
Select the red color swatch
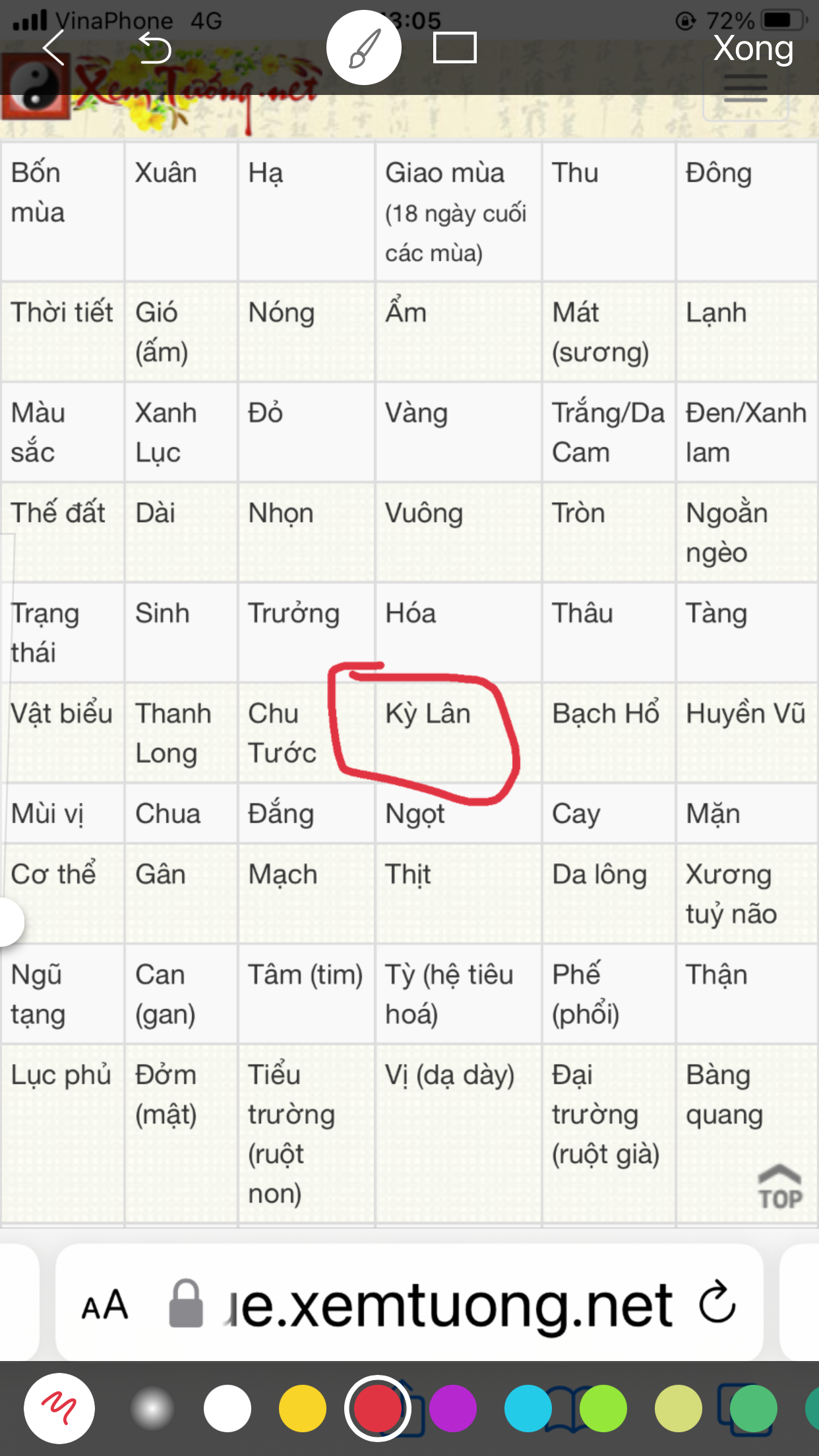[377, 1409]
